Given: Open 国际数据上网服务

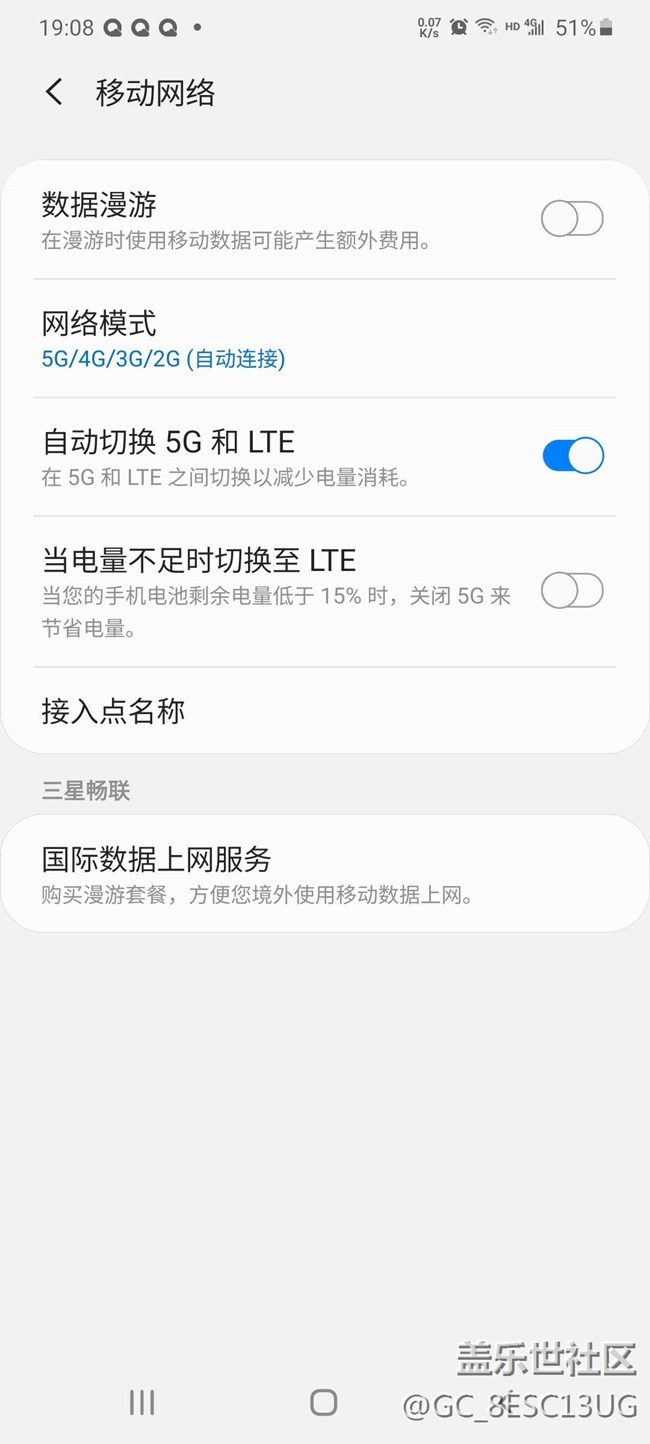Looking at the screenshot, I should pos(325,873).
